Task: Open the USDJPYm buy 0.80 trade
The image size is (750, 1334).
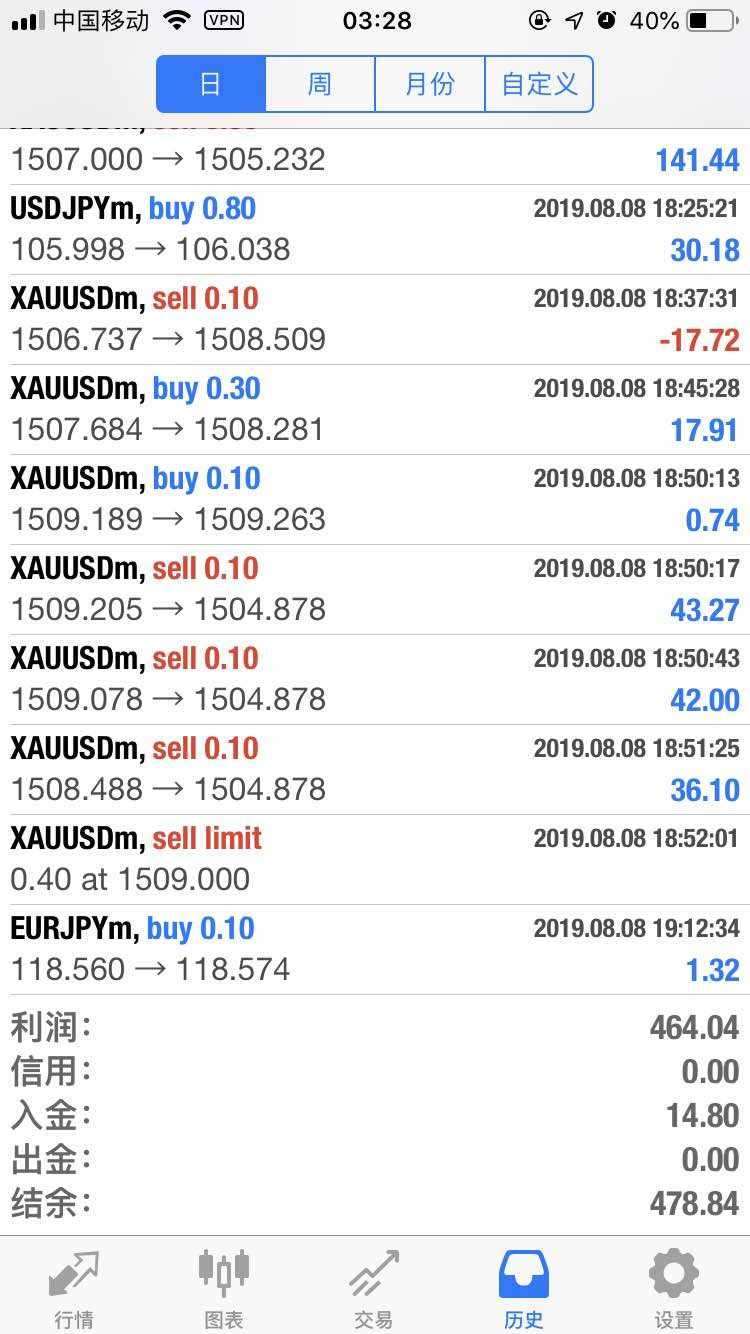Action: click(x=375, y=230)
